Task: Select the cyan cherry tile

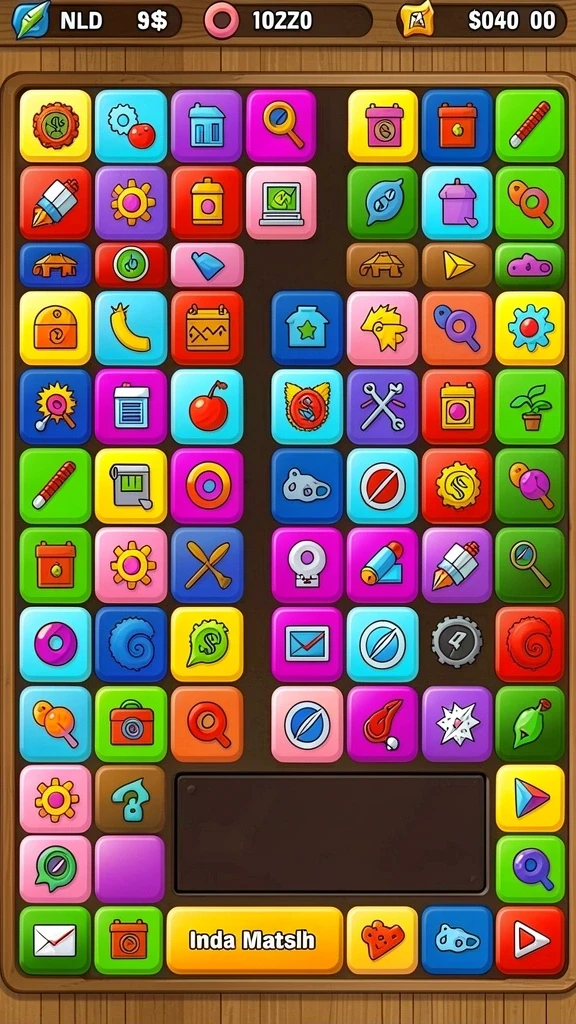Action: [x=207, y=406]
